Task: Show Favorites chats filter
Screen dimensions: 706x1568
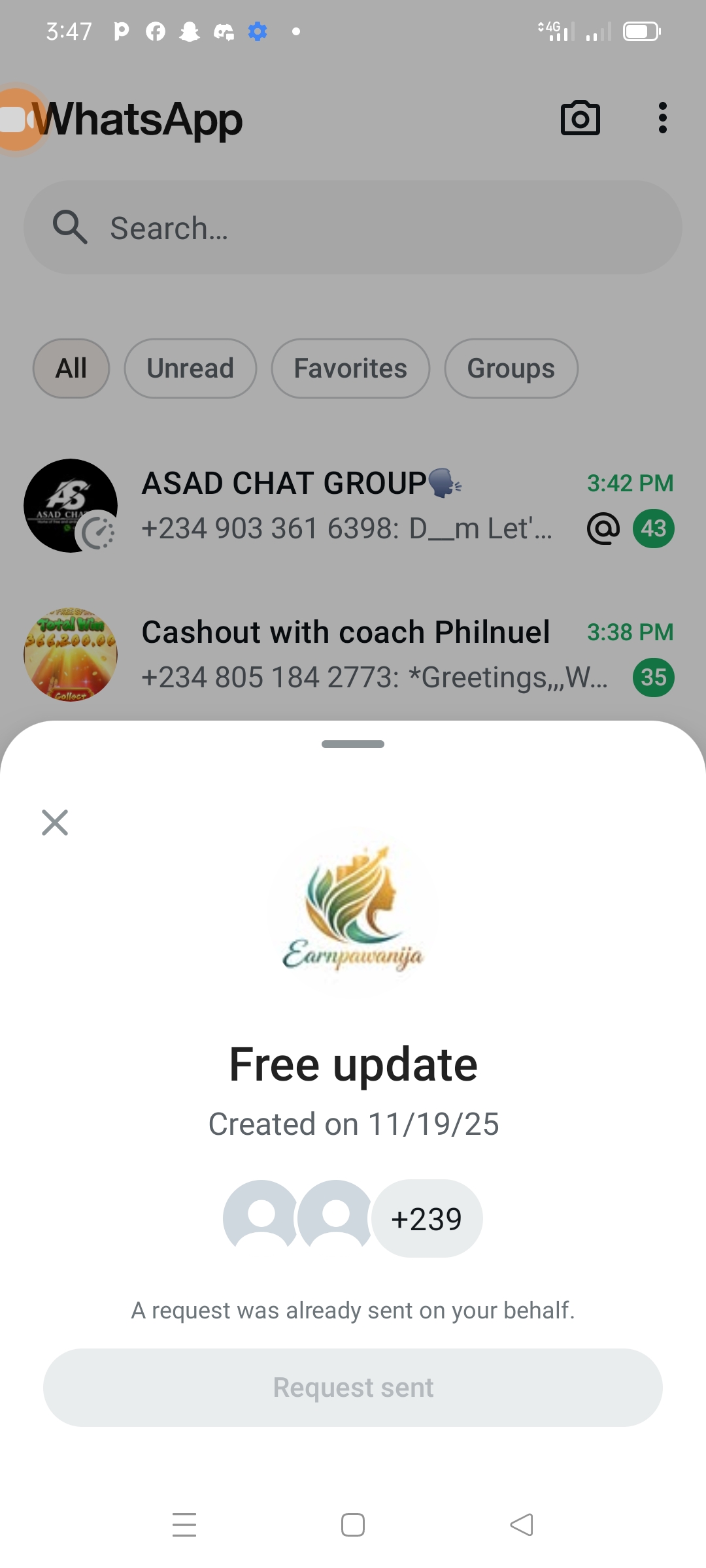Action: point(350,368)
